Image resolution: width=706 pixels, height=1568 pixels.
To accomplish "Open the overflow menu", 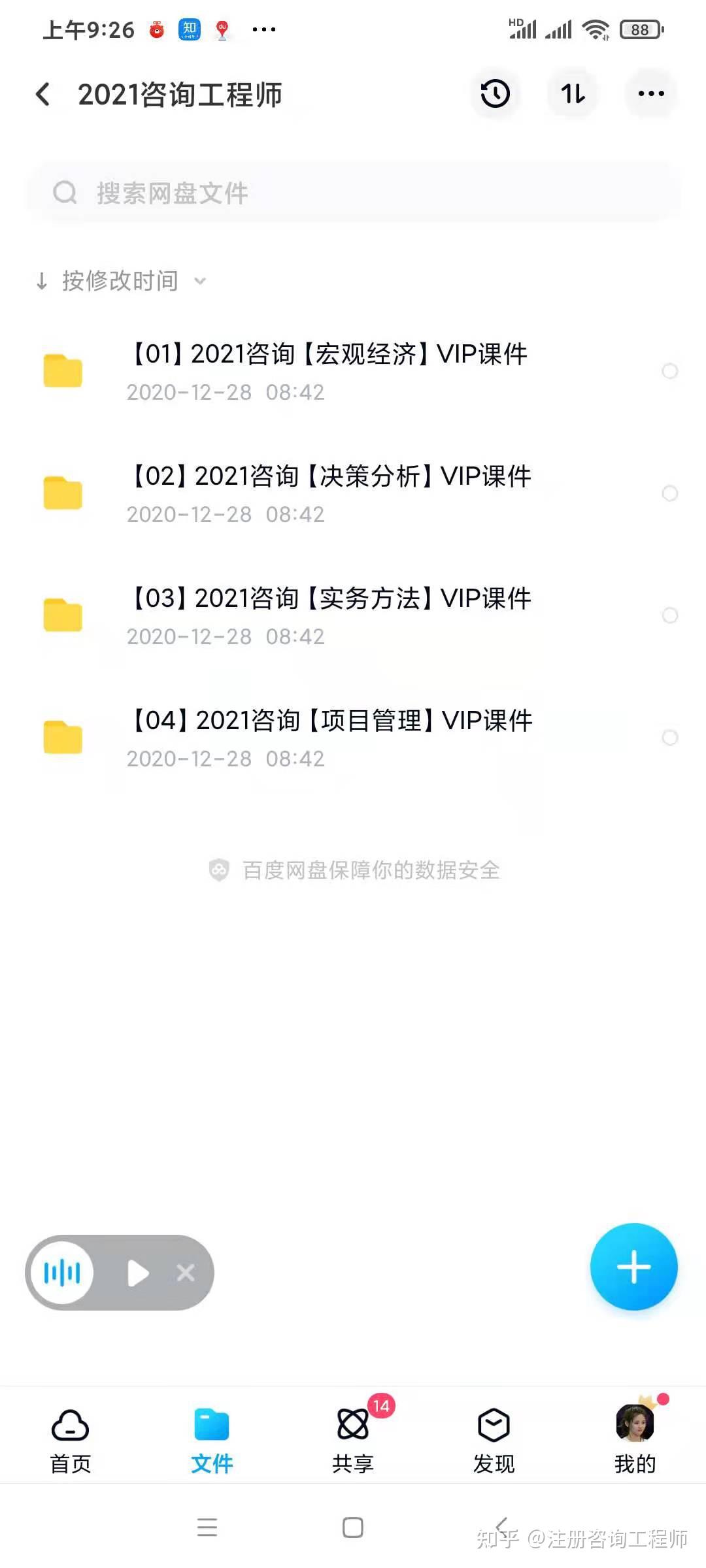I will (x=651, y=94).
